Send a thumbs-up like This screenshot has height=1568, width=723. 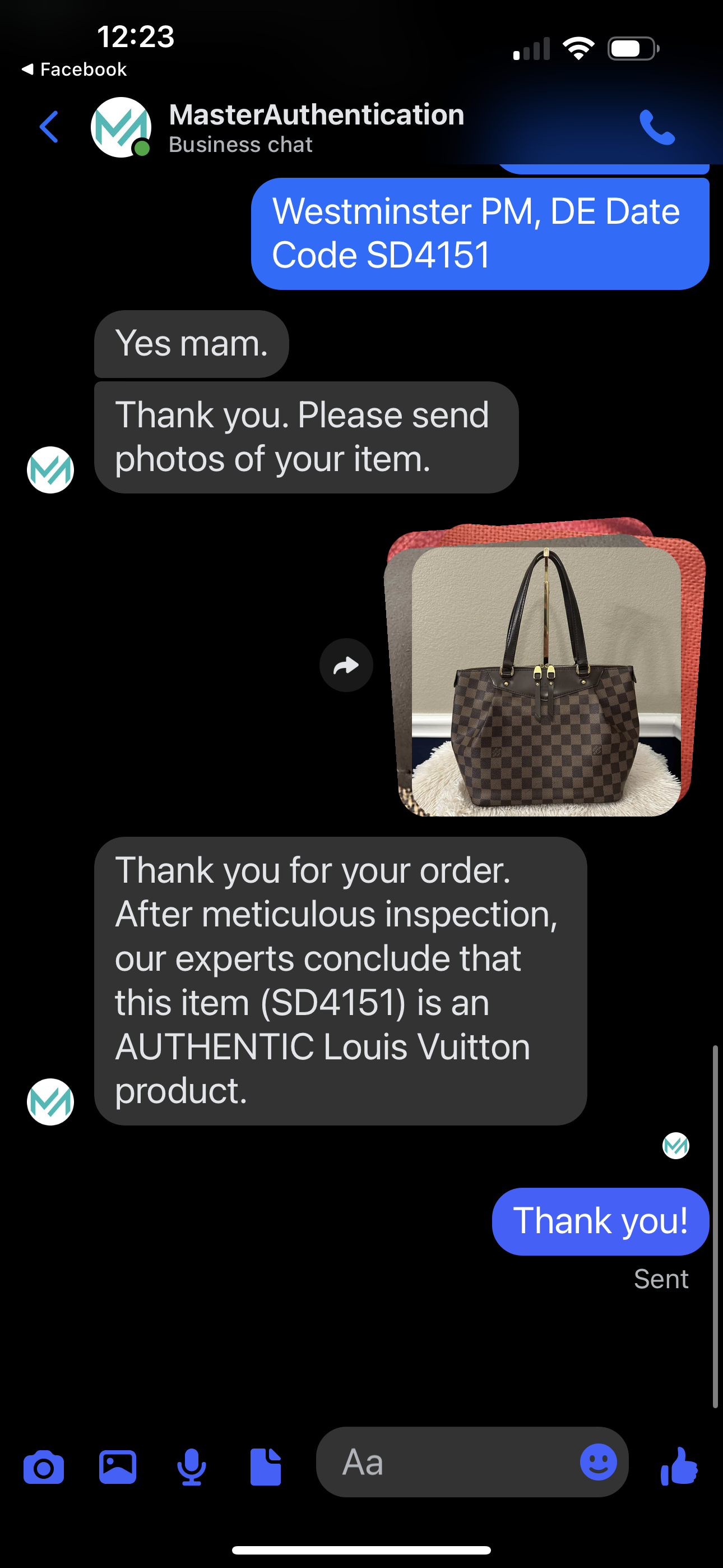(679, 1467)
